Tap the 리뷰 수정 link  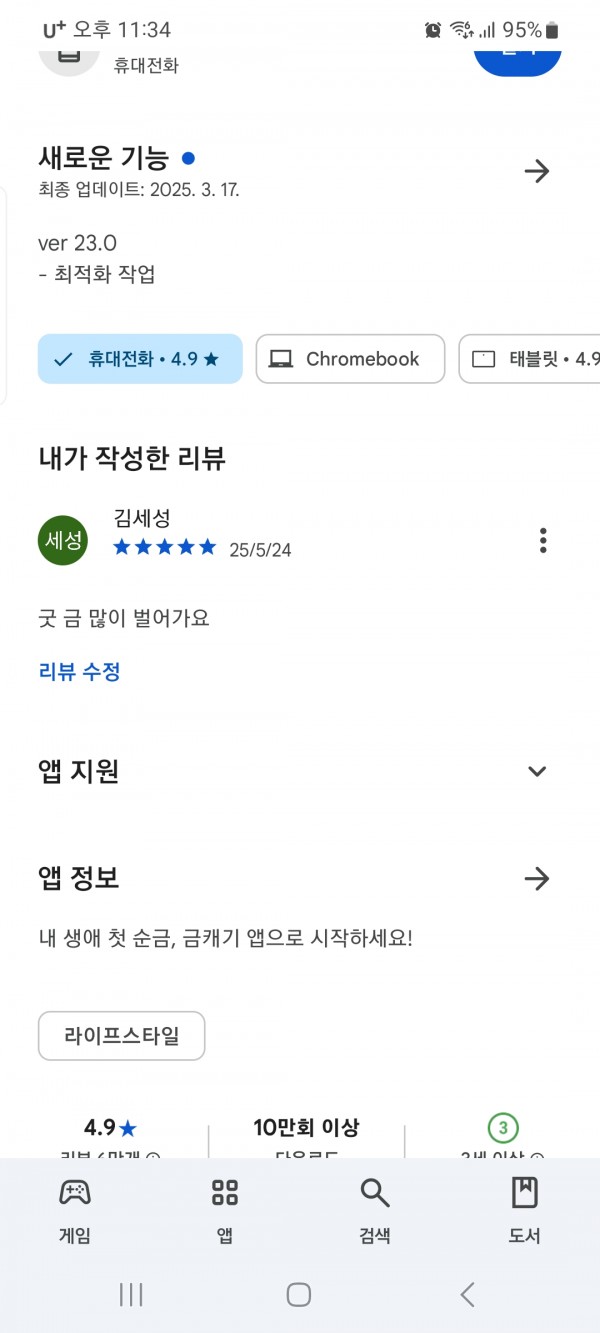point(80,672)
